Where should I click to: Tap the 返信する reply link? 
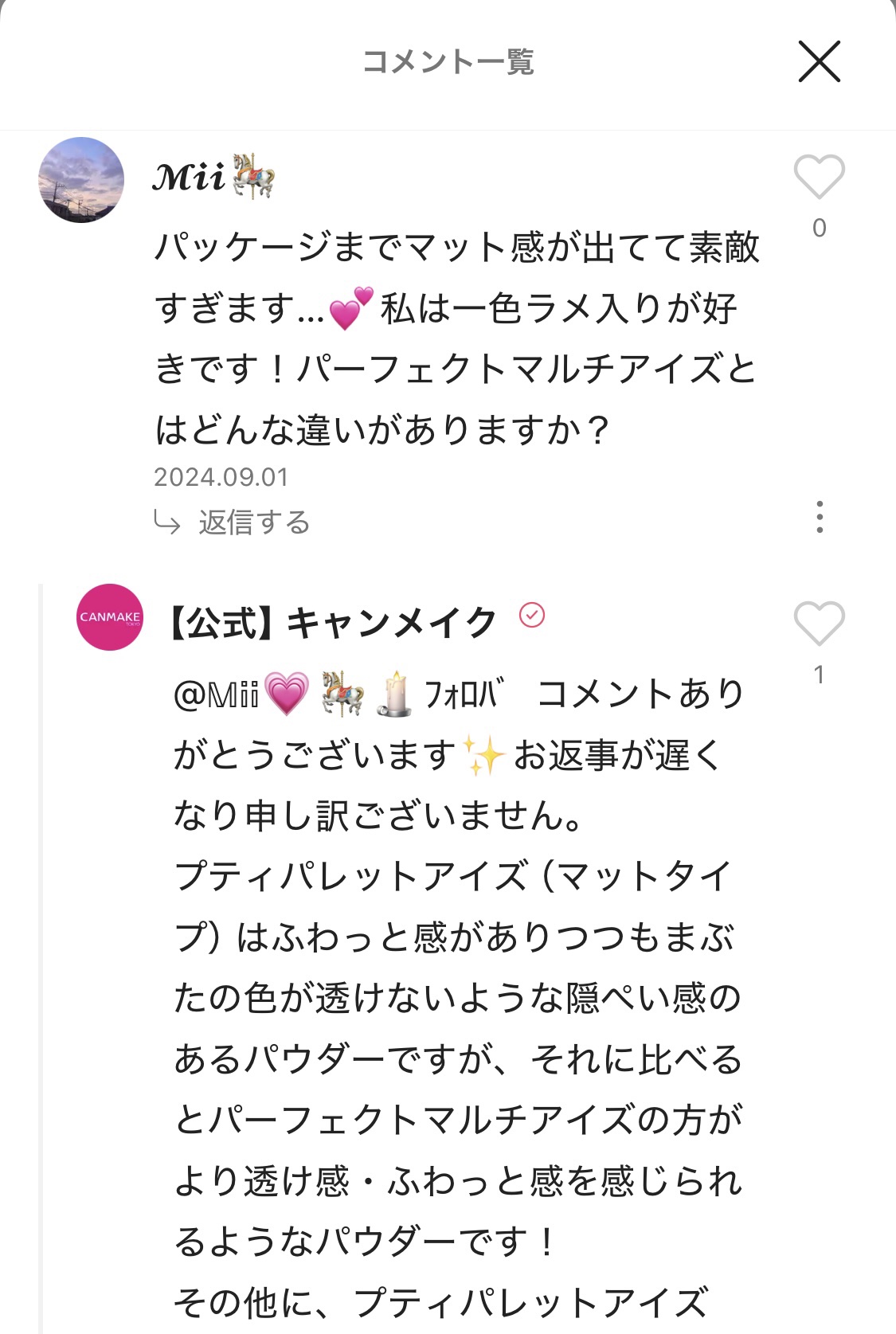253,521
